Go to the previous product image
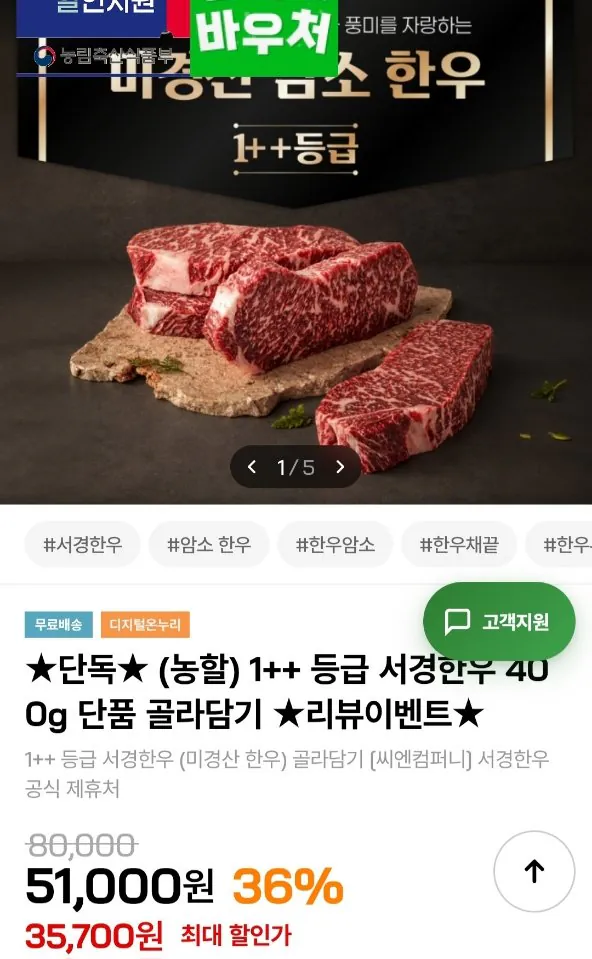 [251, 467]
